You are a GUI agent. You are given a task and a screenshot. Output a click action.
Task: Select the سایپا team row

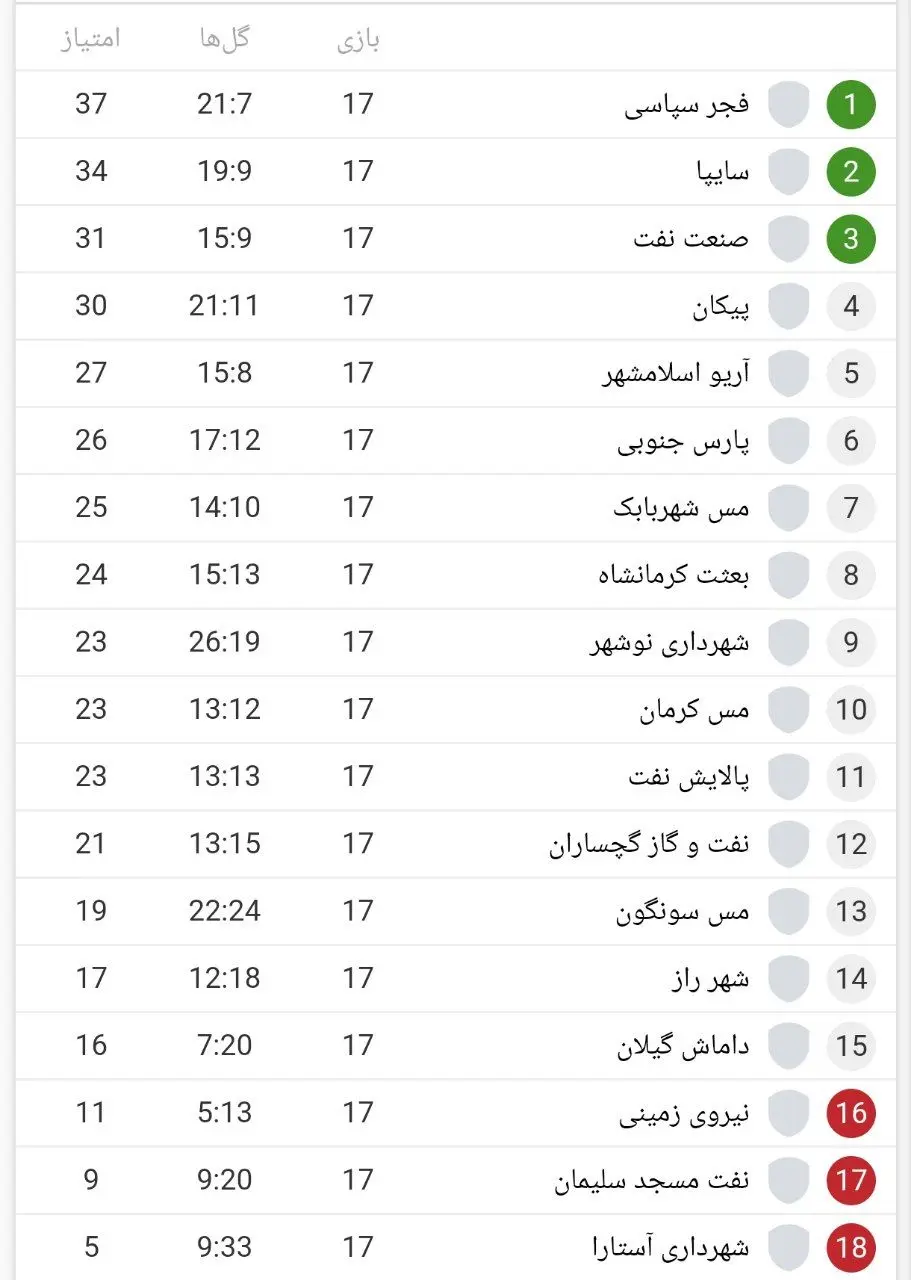[x=722, y=172]
